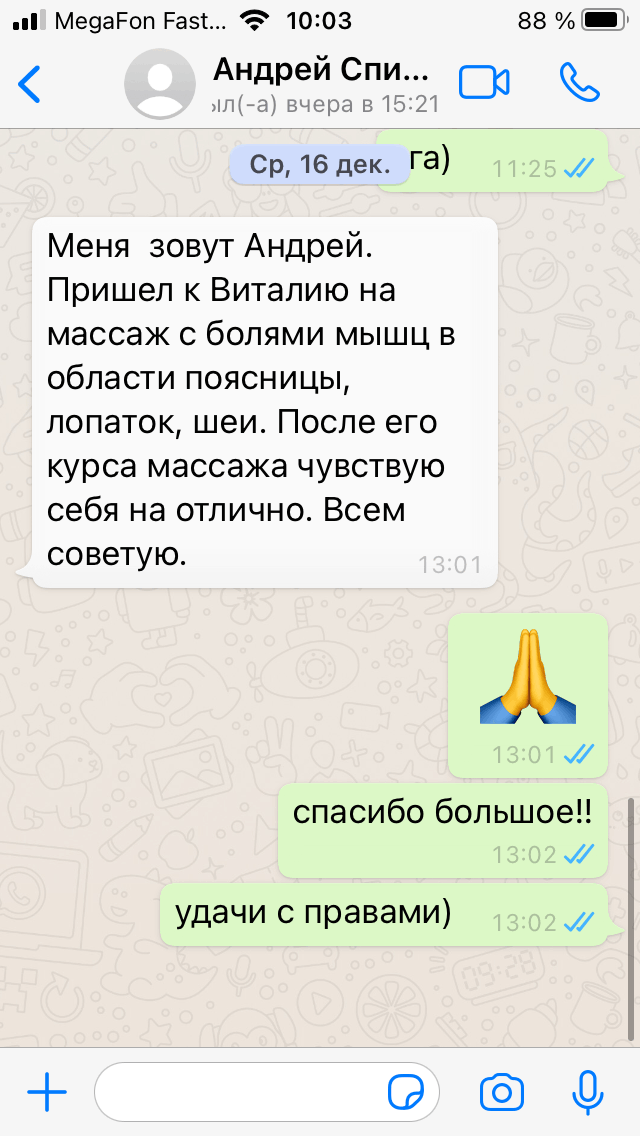Focus the message input field
This screenshot has height=1136, width=640.
point(240,1093)
